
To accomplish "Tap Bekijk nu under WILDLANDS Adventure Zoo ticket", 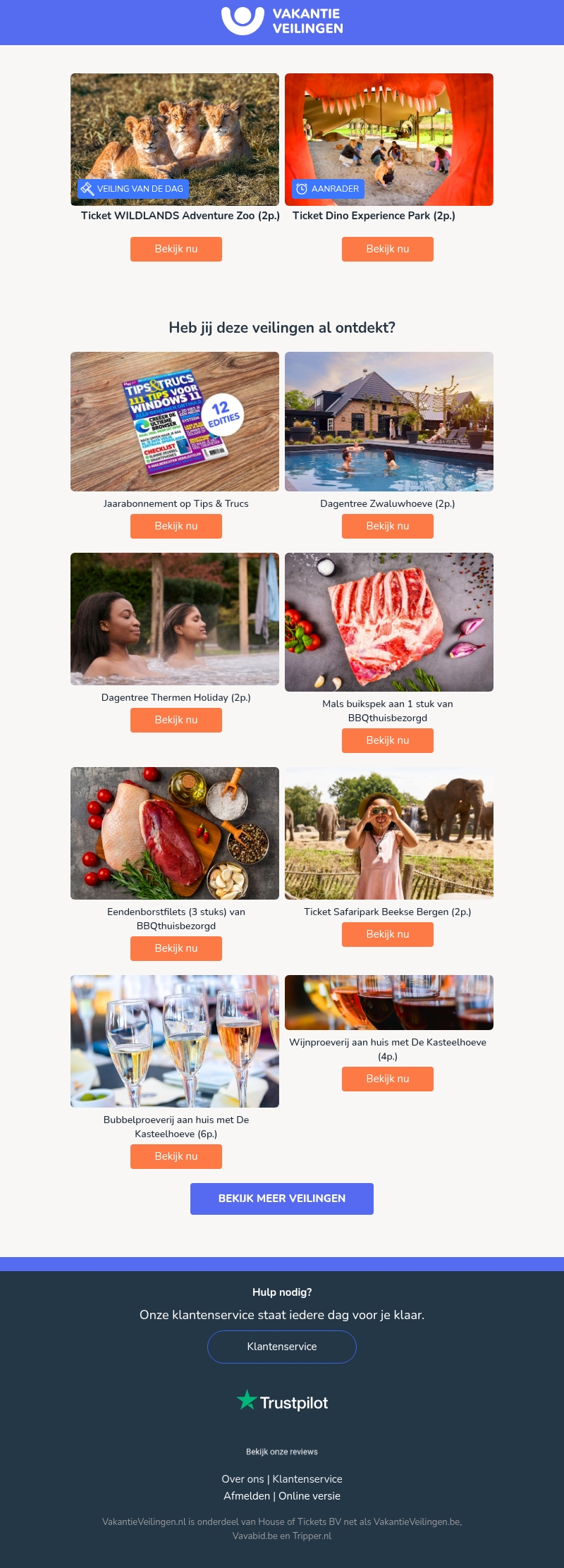I will (176, 249).
